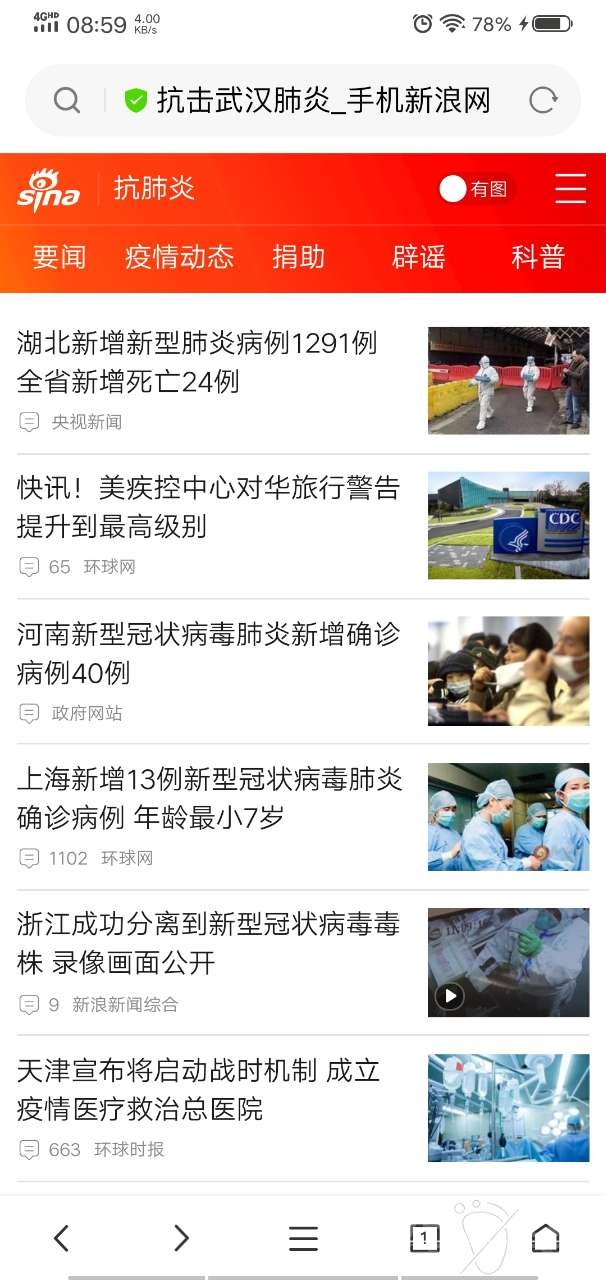Return to the browser home page
Viewport: 606px width, 1280px height.
pyautogui.click(x=545, y=1238)
